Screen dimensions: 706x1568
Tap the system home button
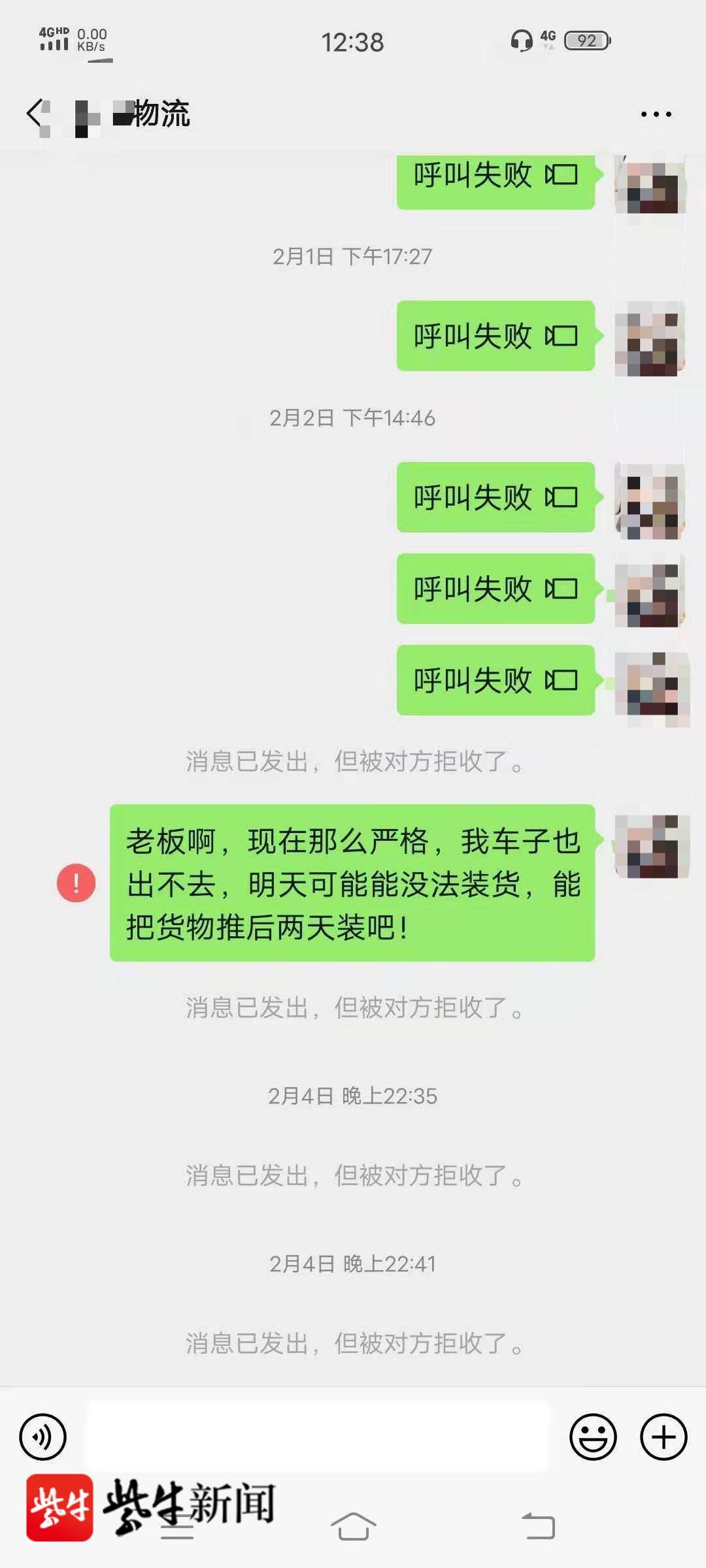(x=353, y=1527)
